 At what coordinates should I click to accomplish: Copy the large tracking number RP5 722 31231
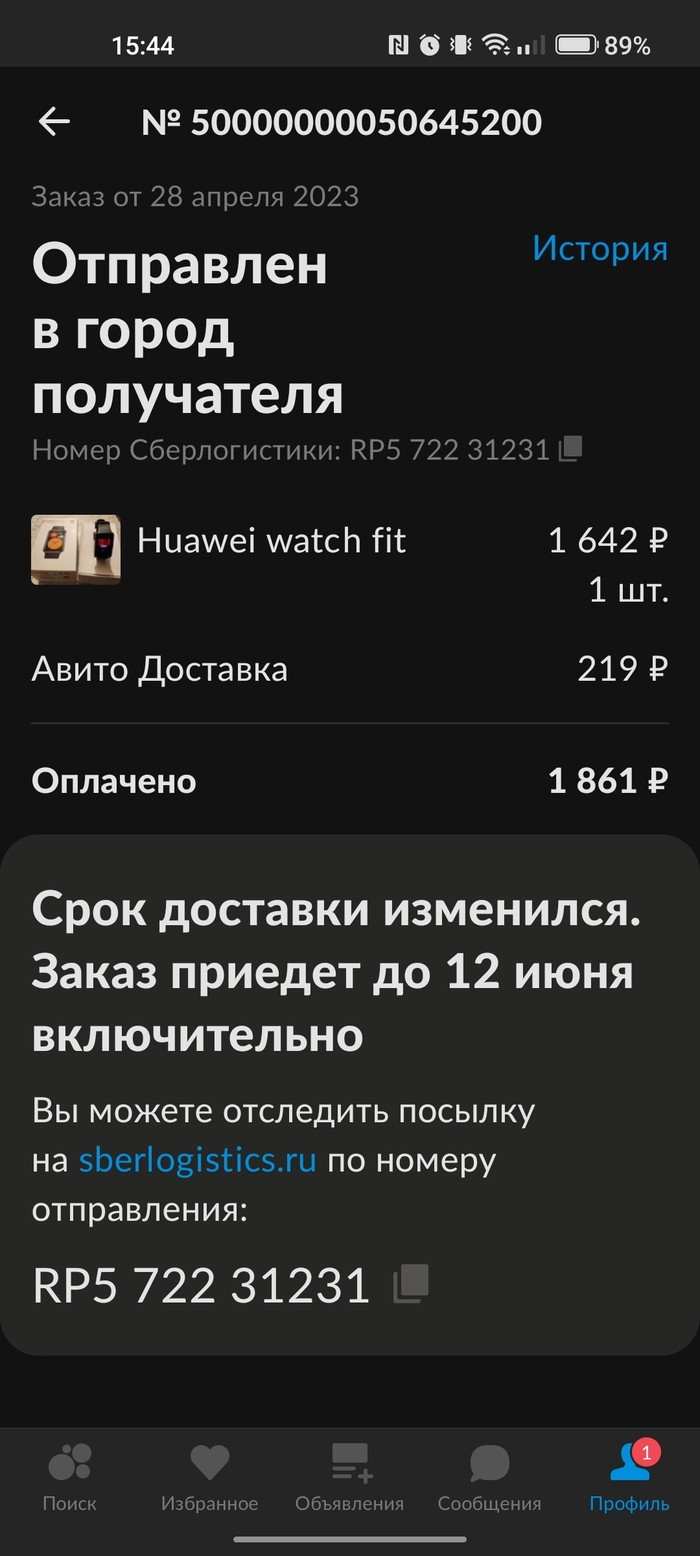coord(411,1284)
